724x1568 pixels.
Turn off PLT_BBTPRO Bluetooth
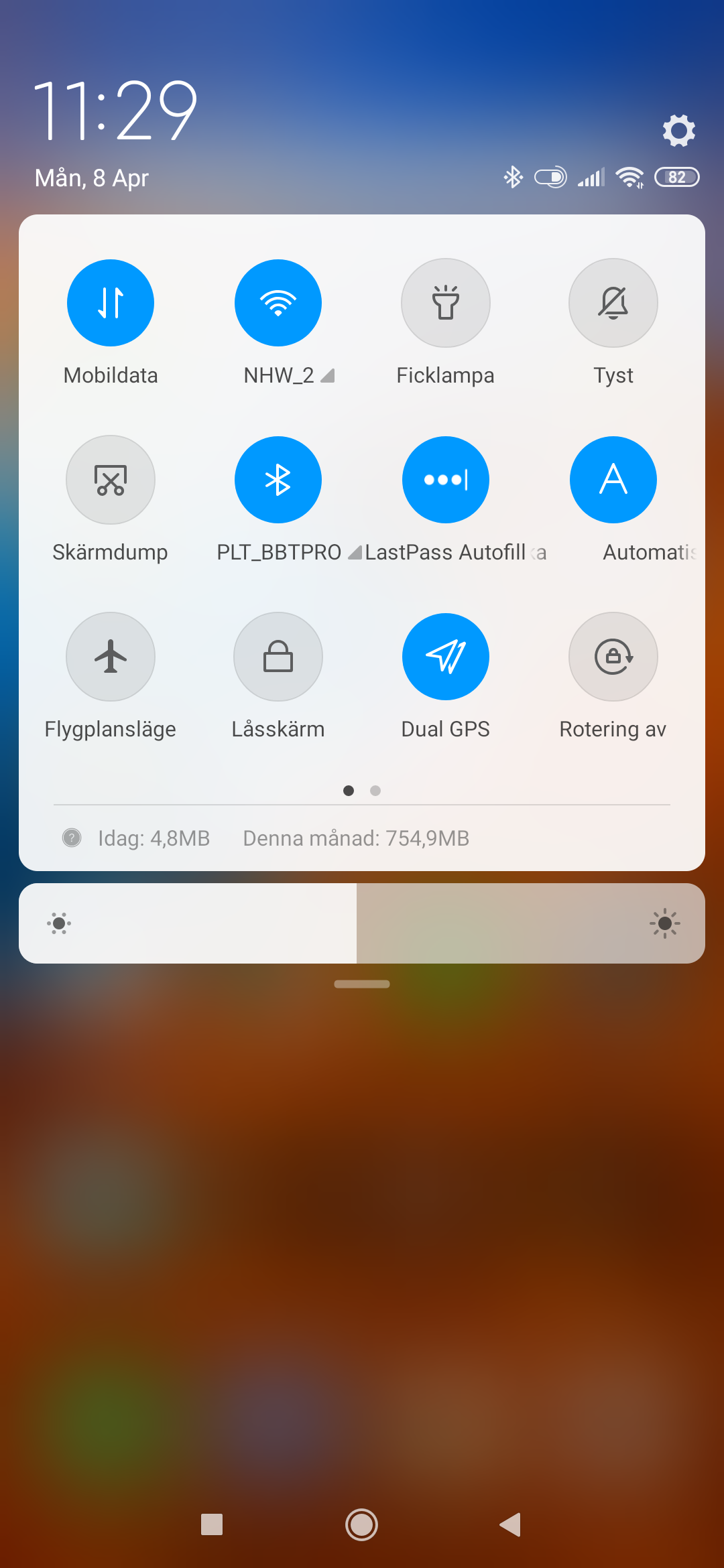278,480
